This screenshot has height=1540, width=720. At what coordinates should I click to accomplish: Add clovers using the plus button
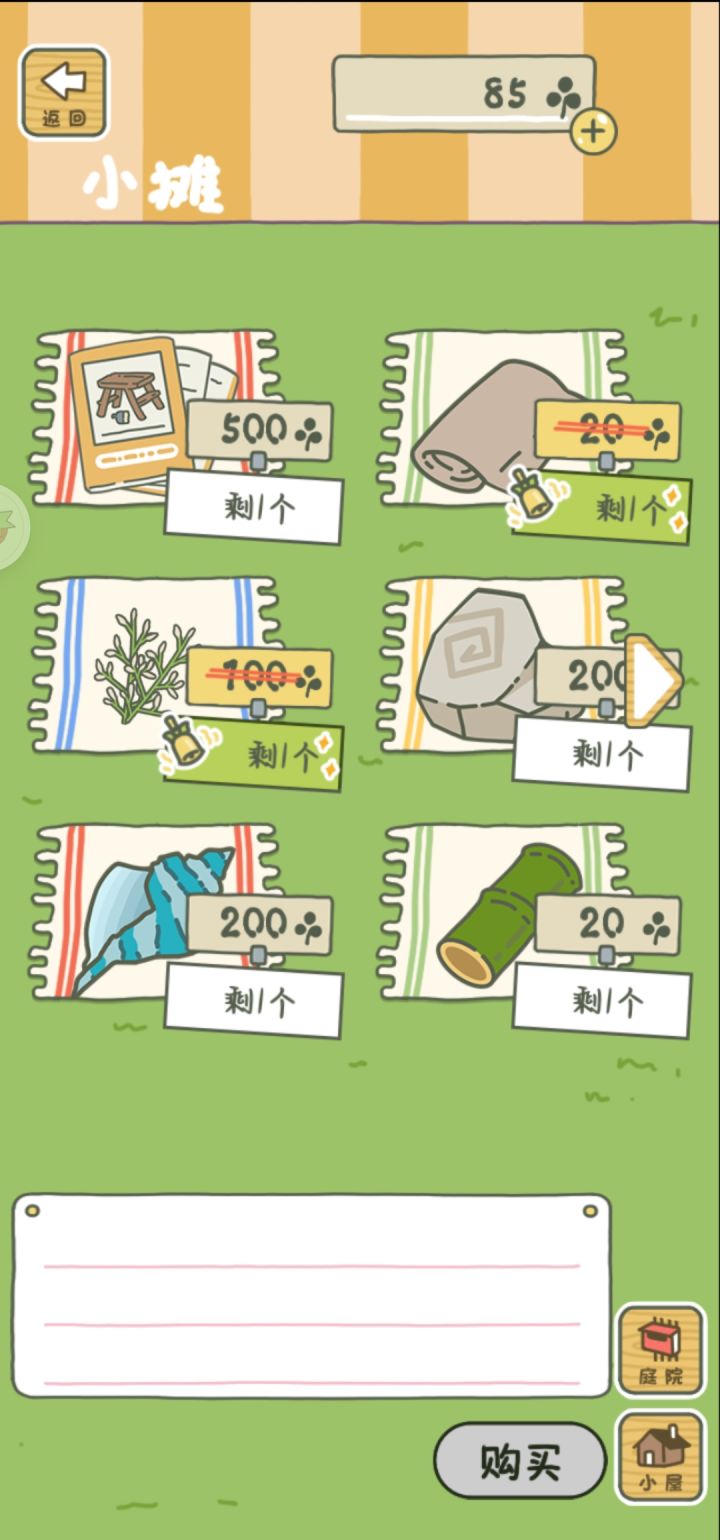coord(592,130)
